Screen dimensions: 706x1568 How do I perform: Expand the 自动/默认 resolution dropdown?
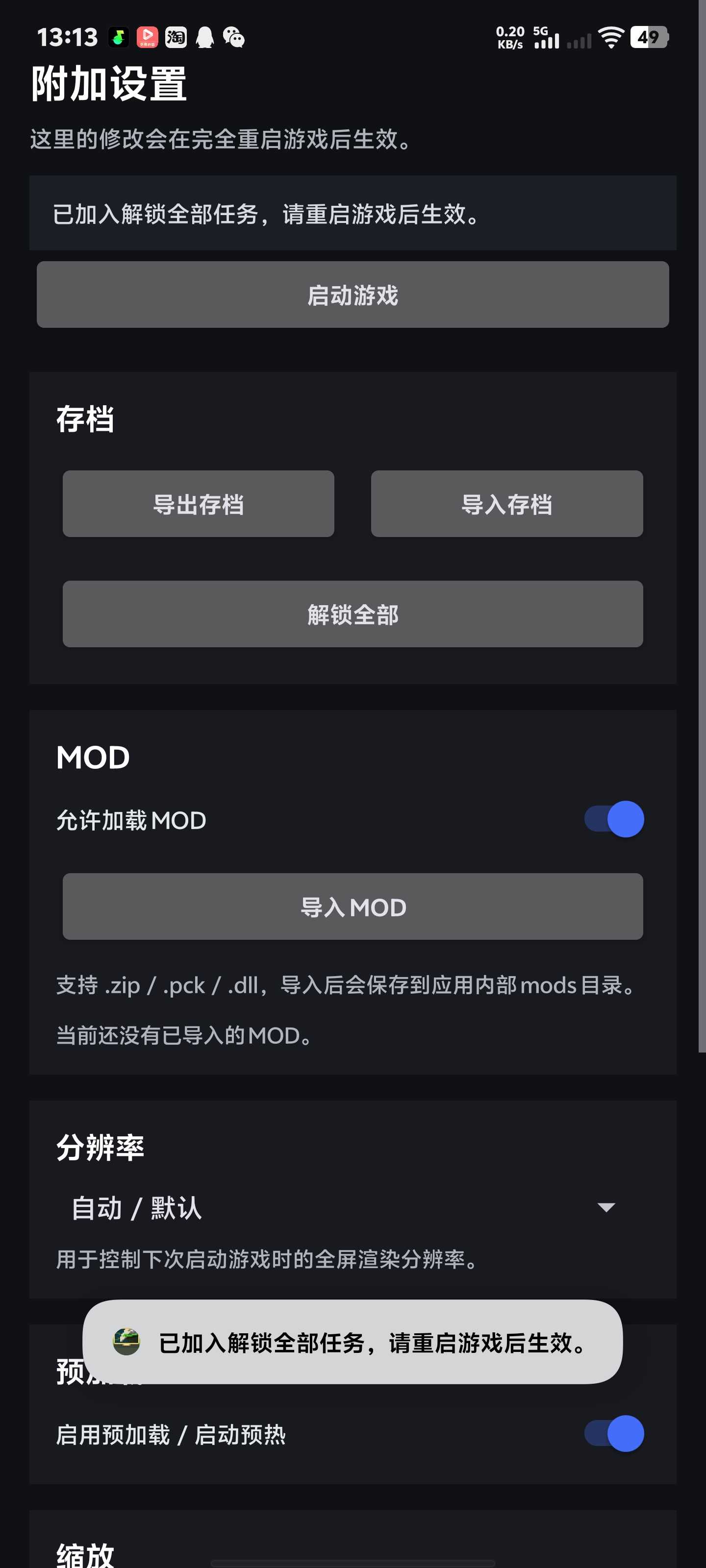click(x=344, y=1207)
